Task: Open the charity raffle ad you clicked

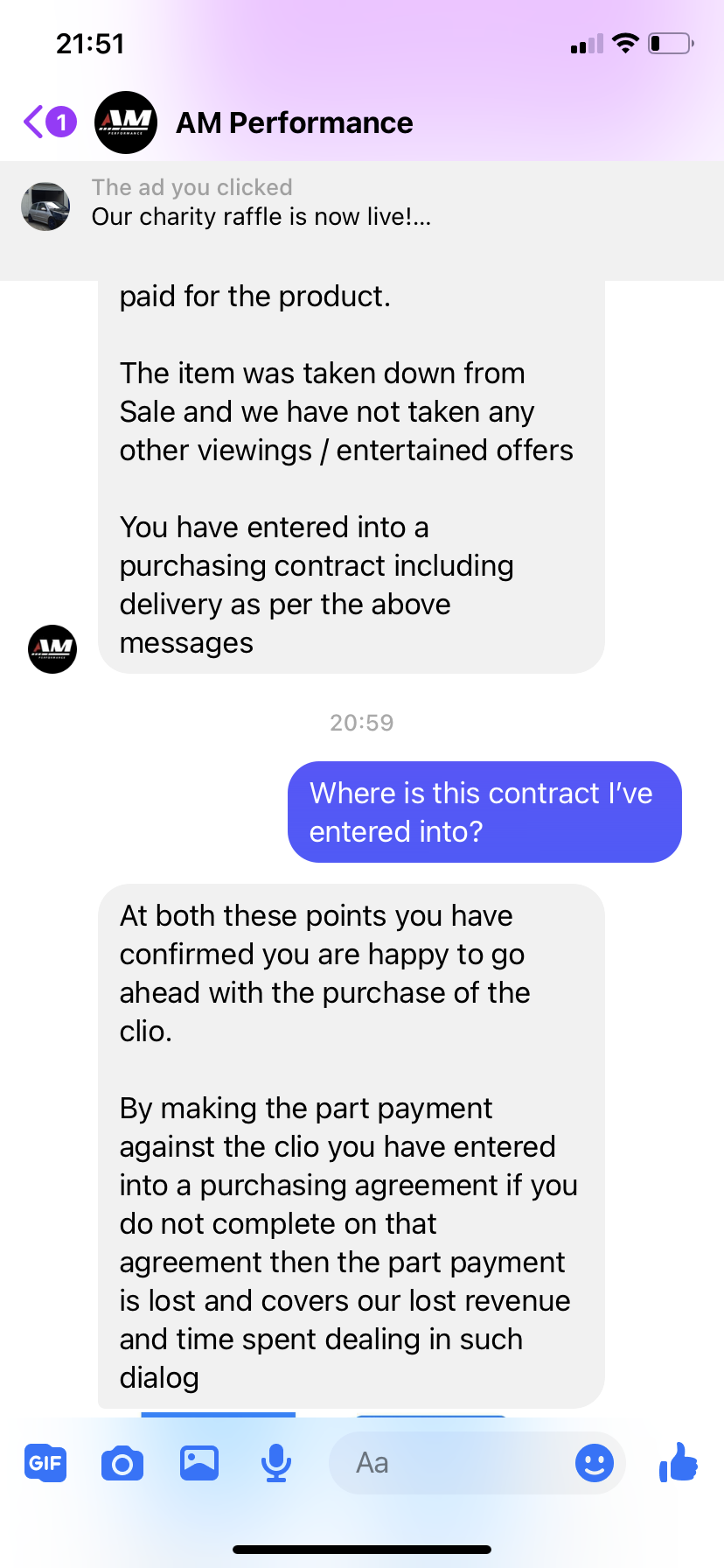Action: pos(261,205)
